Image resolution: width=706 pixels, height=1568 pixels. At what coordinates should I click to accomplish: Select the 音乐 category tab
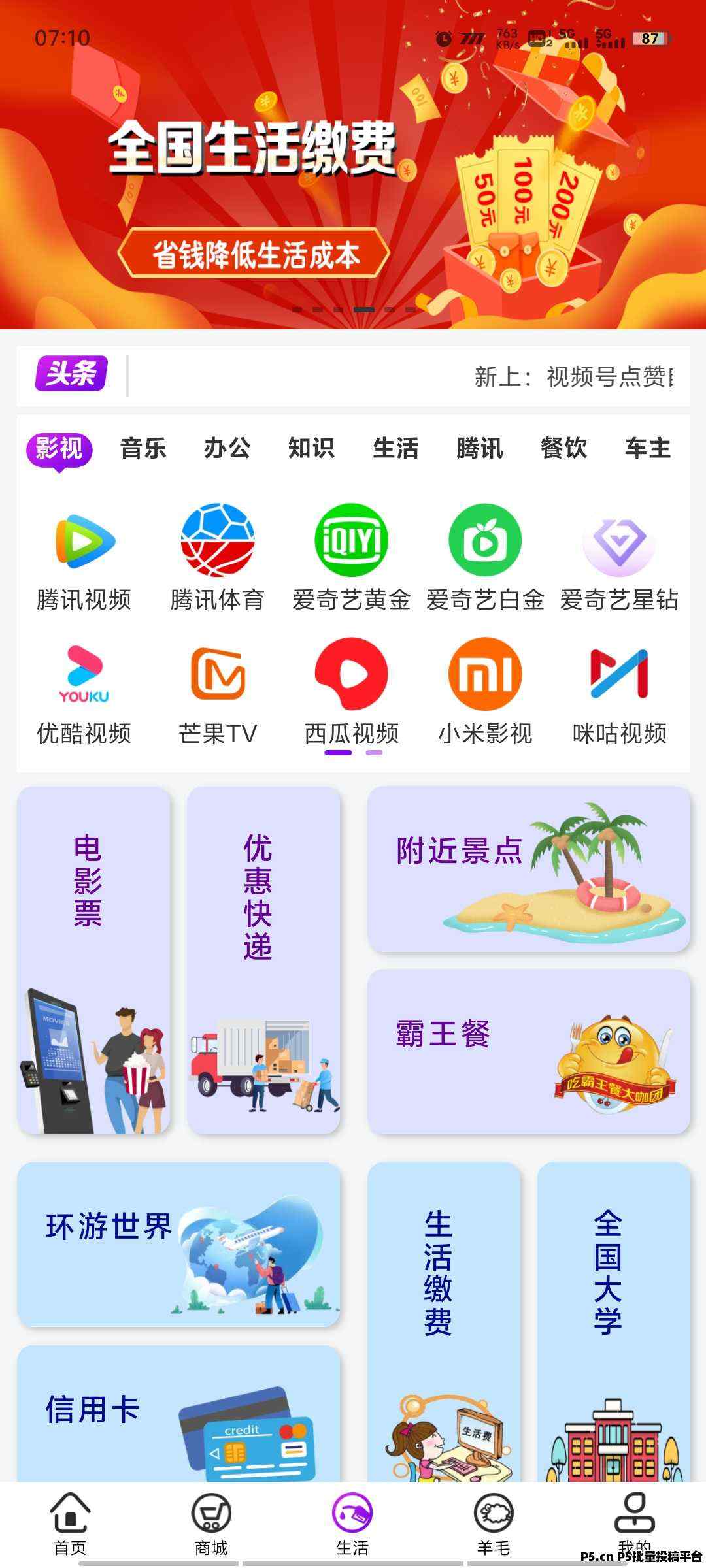tap(143, 449)
